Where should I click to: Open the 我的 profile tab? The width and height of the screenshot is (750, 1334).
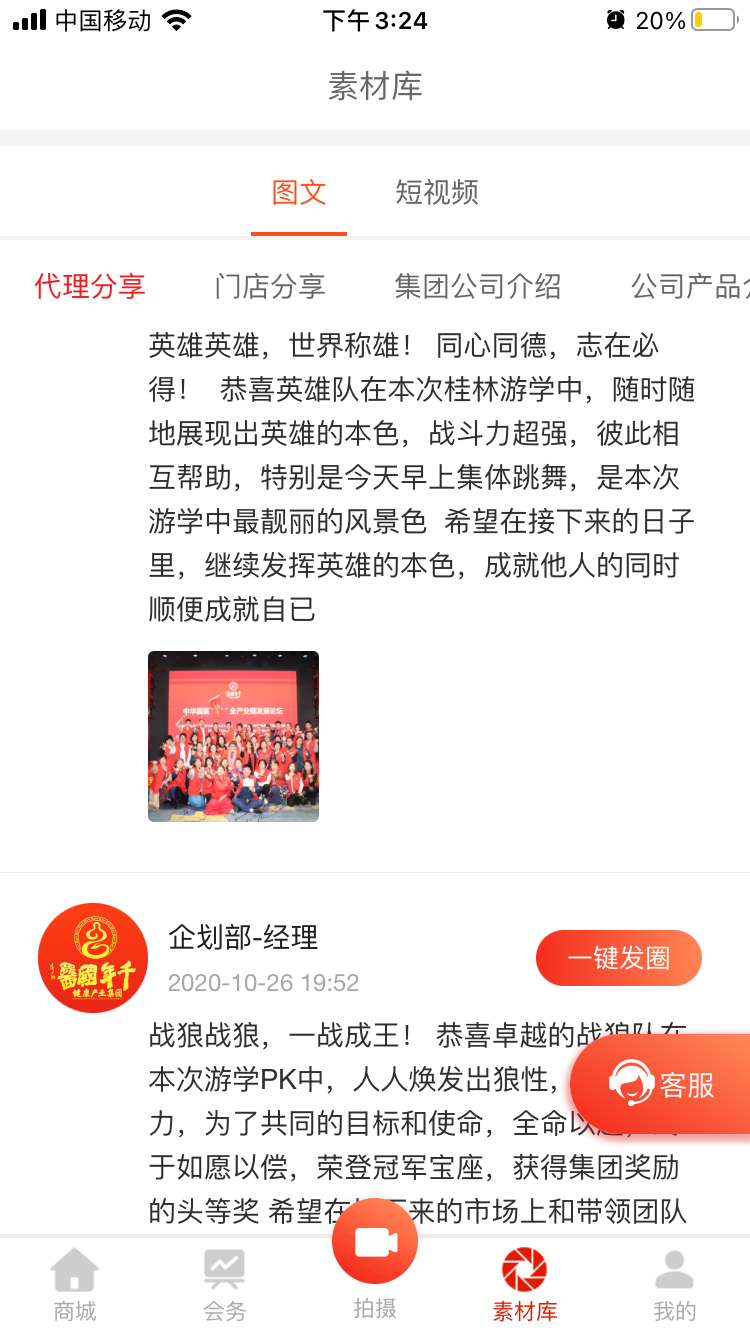(674, 1284)
